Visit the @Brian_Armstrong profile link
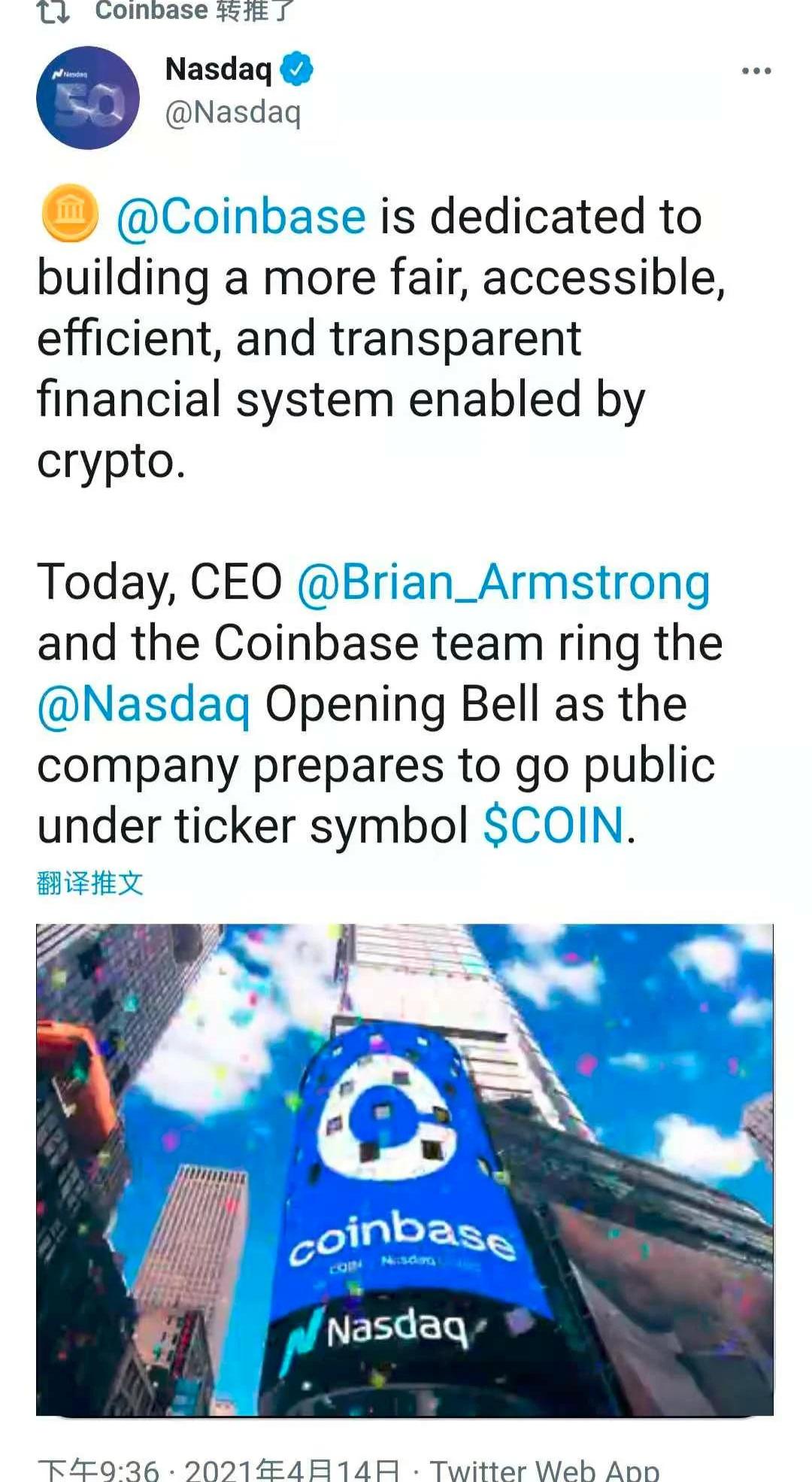 tap(503, 582)
